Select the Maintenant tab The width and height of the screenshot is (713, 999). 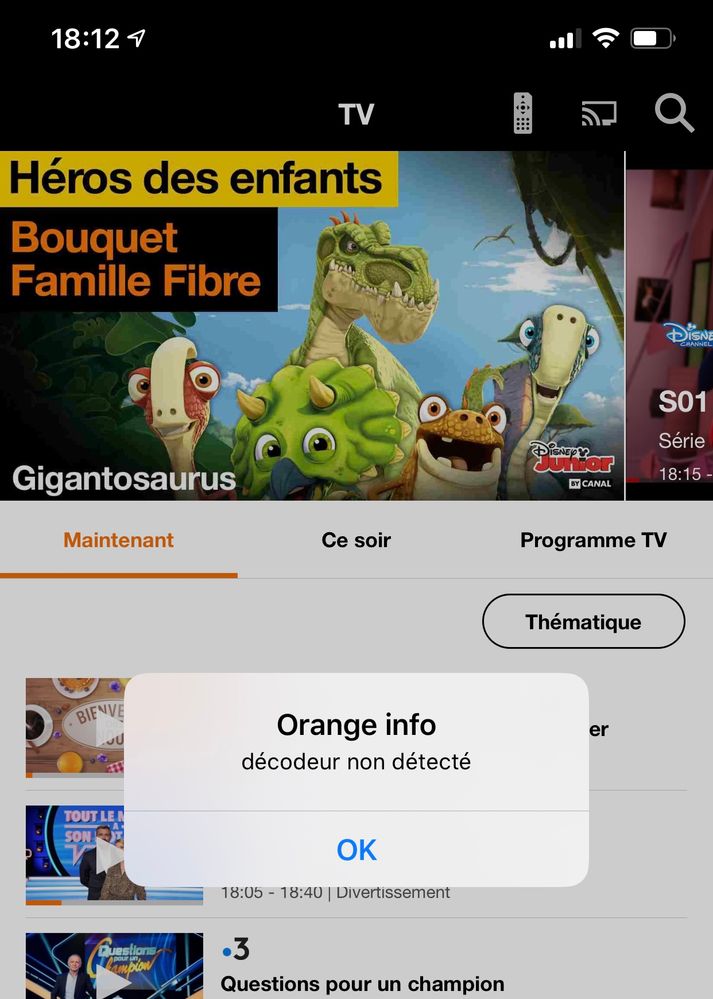[119, 540]
